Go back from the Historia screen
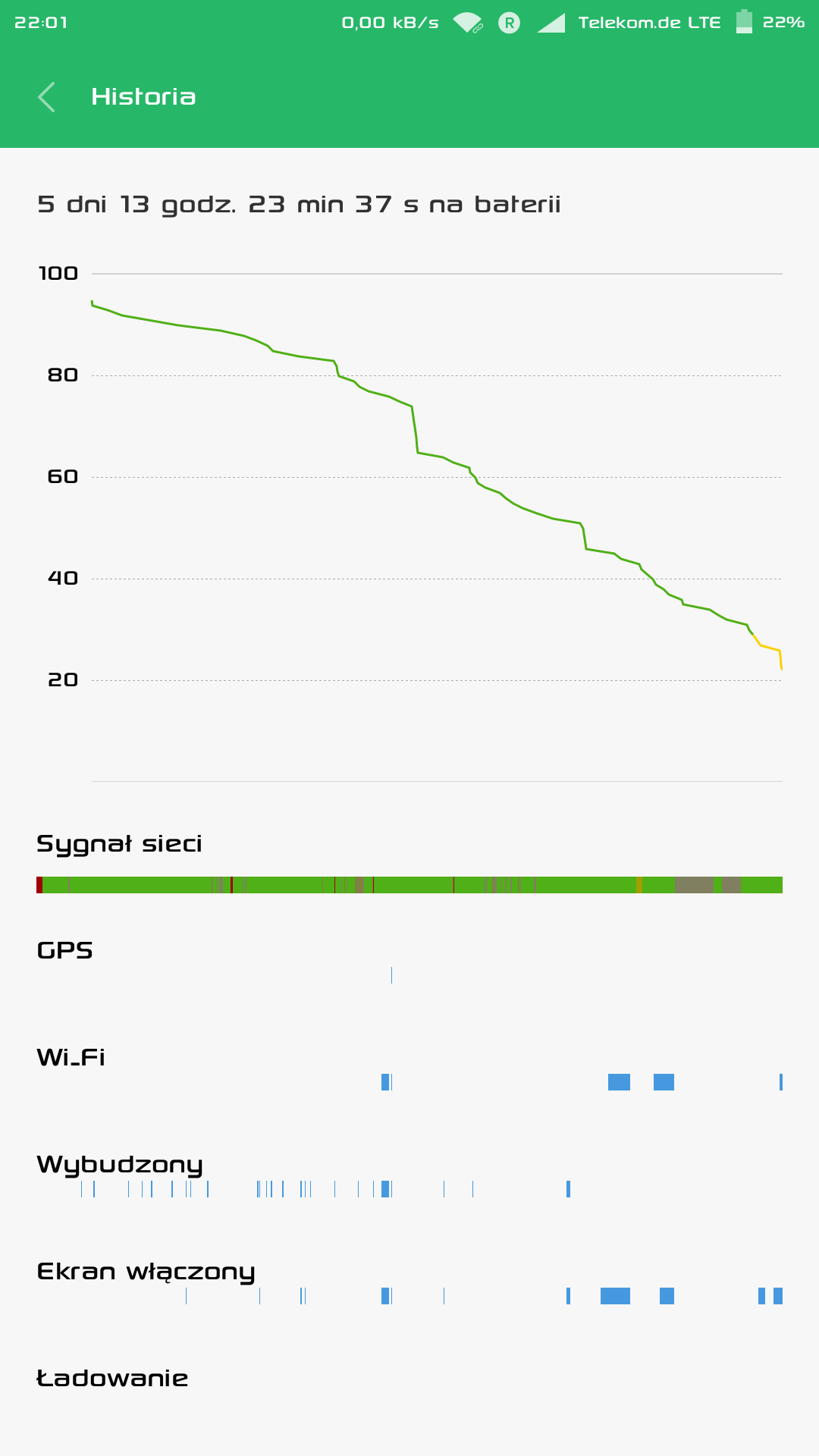Viewport: 819px width, 1456px height. pyautogui.click(x=47, y=97)
